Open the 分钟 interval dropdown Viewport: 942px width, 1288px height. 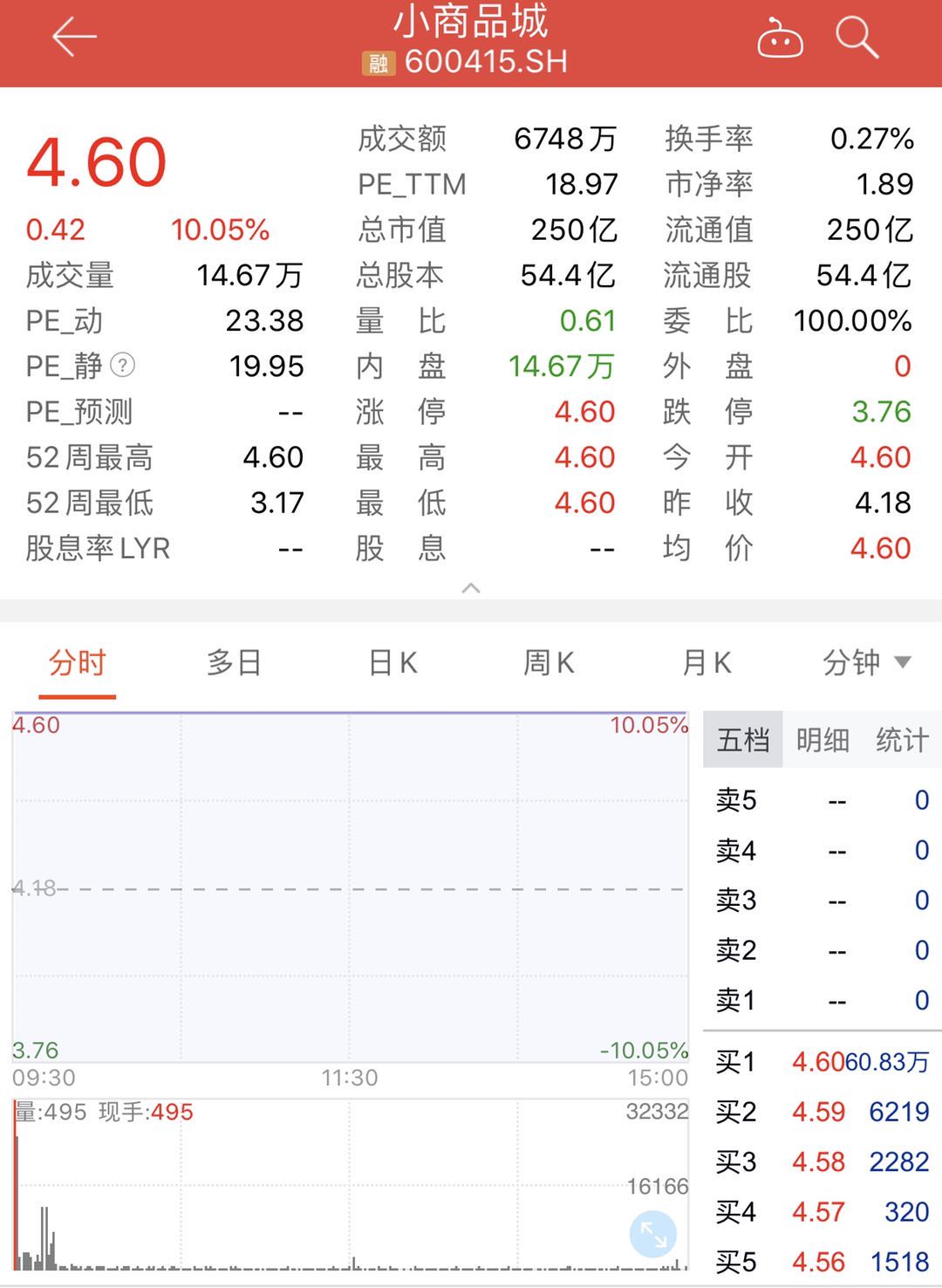coord(866,663)
